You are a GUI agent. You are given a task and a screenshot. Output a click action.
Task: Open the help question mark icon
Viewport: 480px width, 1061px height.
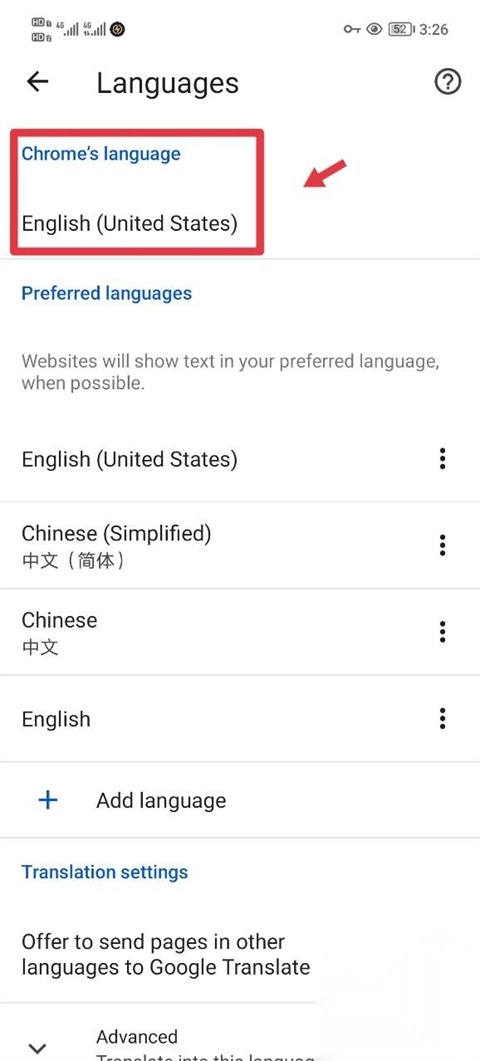click(x=447, y=82)
